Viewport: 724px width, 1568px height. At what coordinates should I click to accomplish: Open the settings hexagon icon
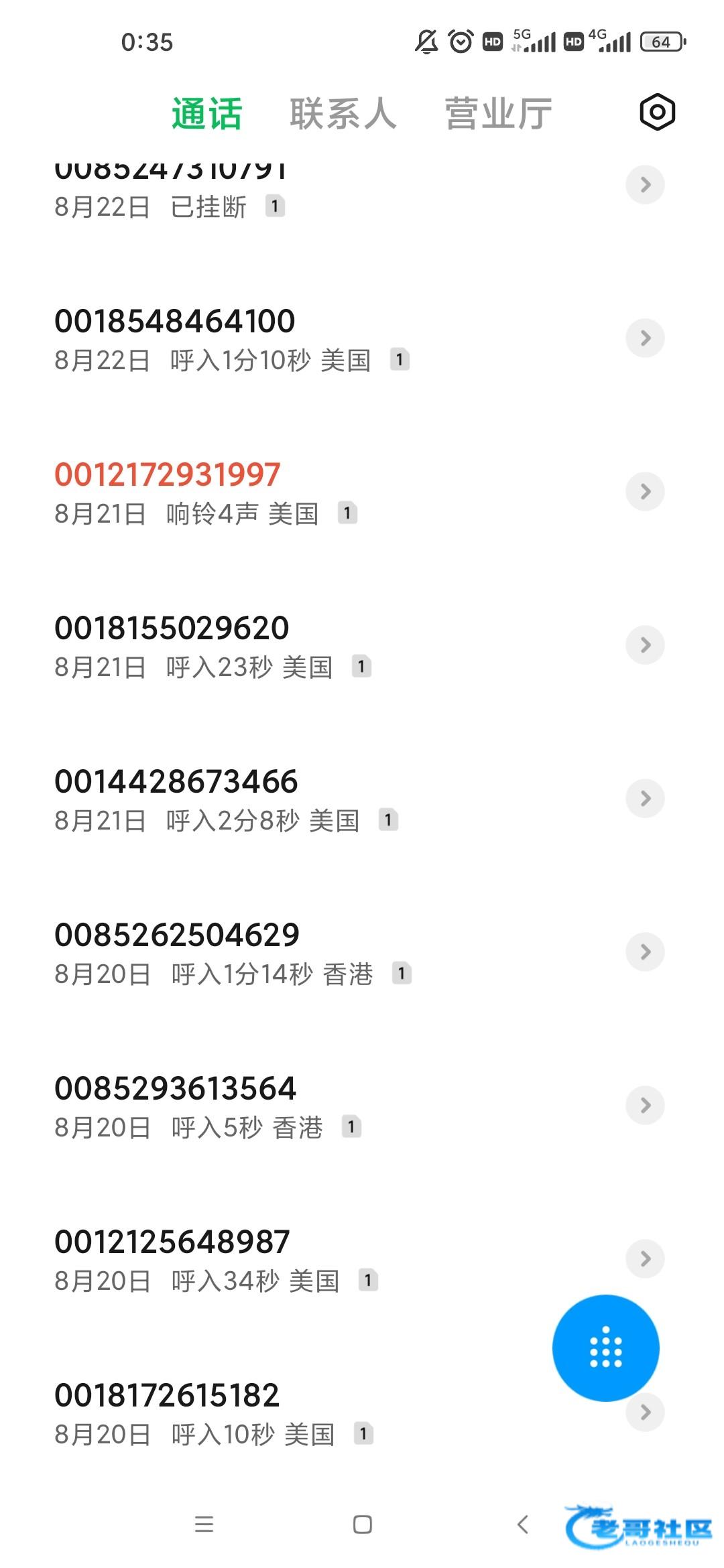tap(657, 113)
